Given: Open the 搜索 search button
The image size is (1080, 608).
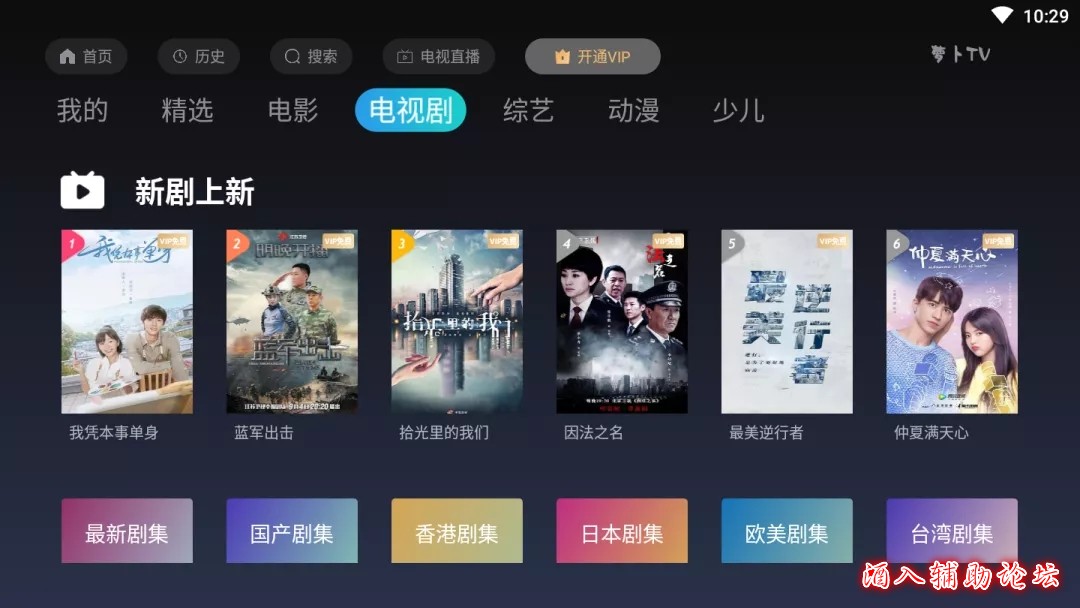Looking at the screenshot, I should pos(311,57).
